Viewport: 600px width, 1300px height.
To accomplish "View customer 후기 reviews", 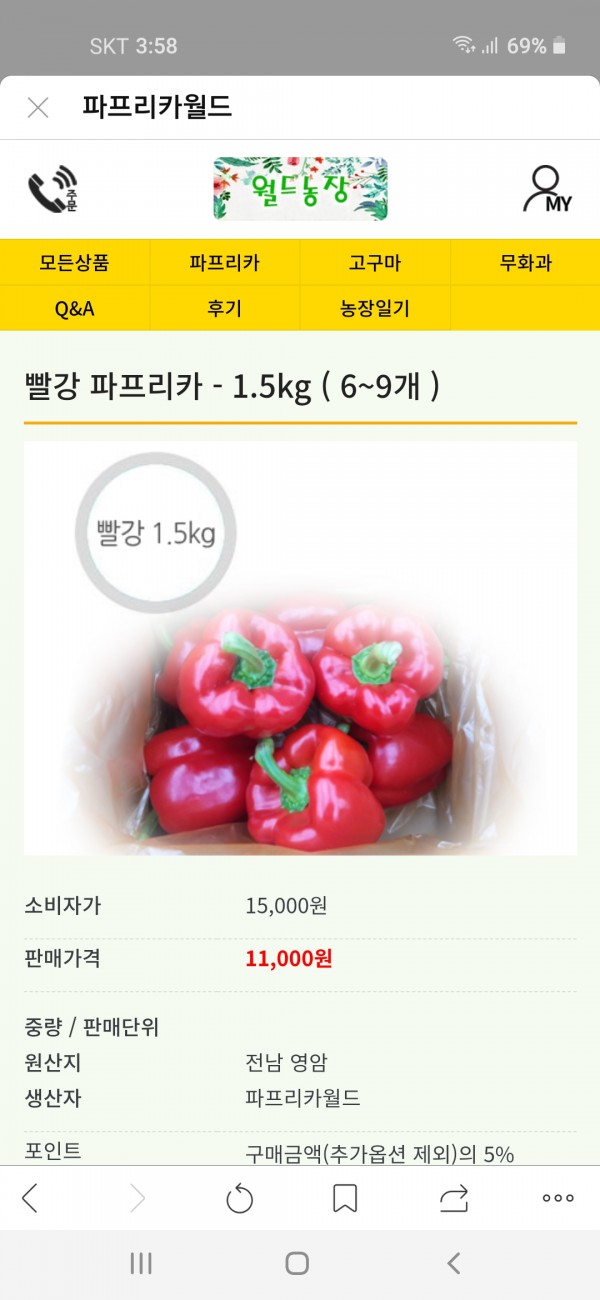I will (225, 308).
